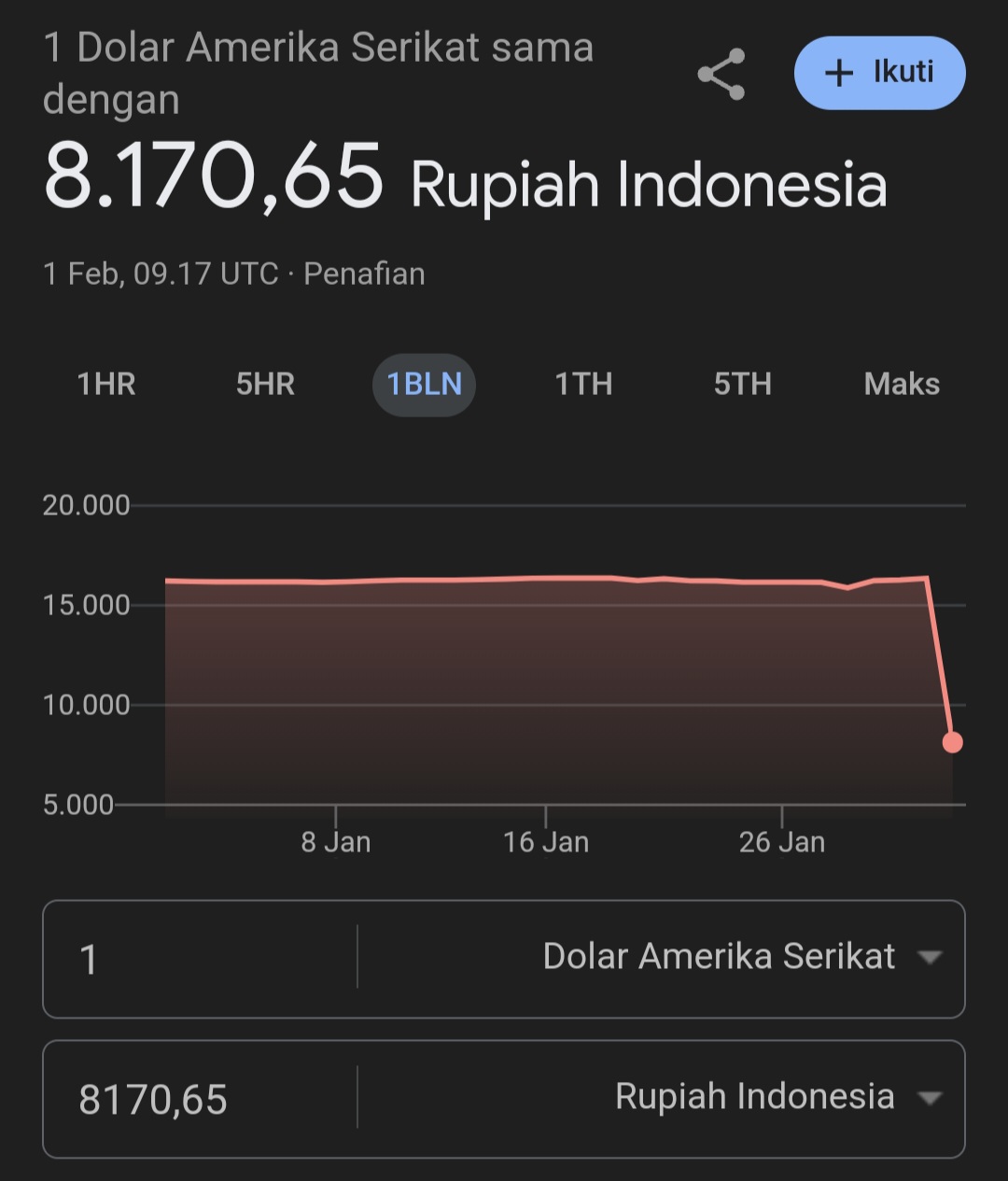Image resolution: width=1008 pixels, height=1181 pixels.
Task: Select the 1TH time range tab
Action: (x=583, y=384)
